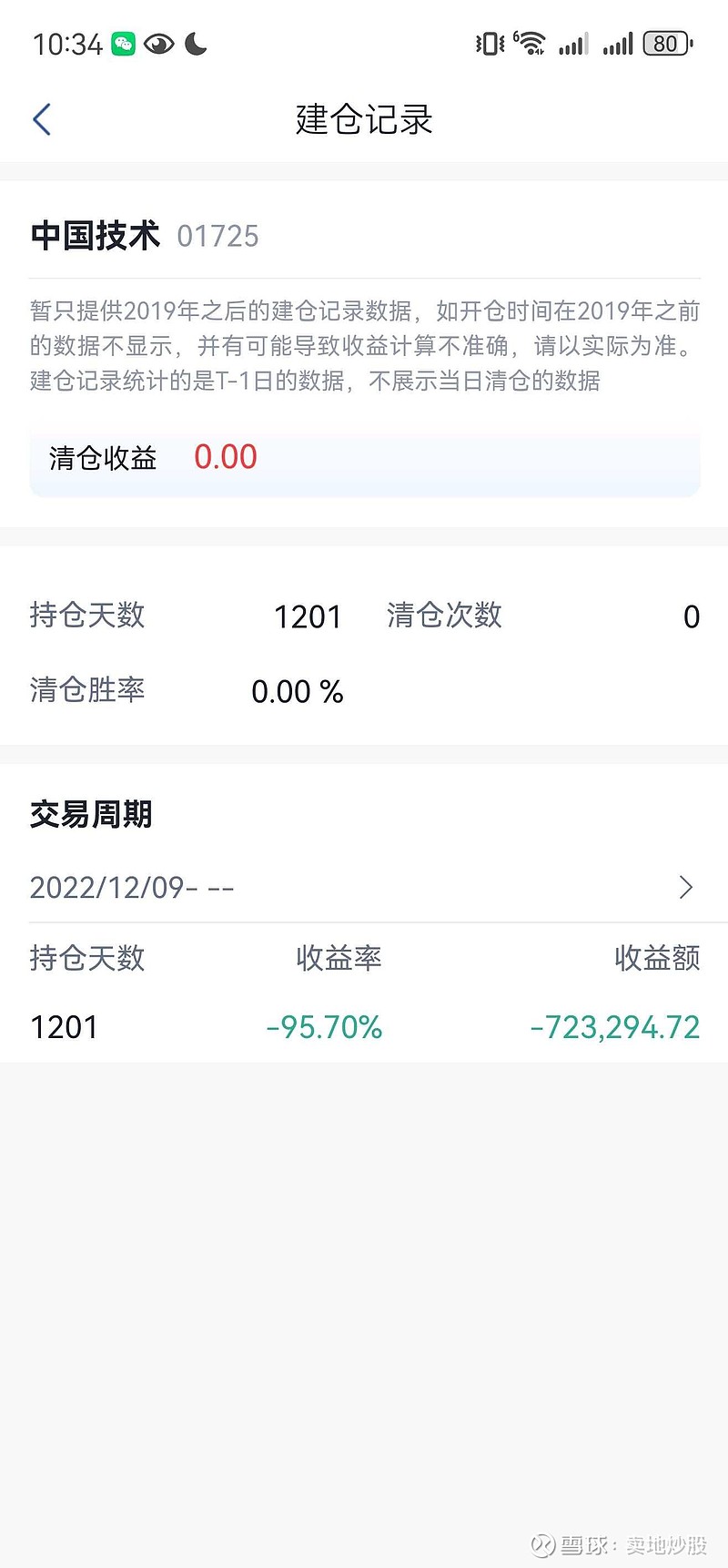Tap the vibrate mode icon in status bar
This screenshot has height=1568, width=728.
pos(488,42)
